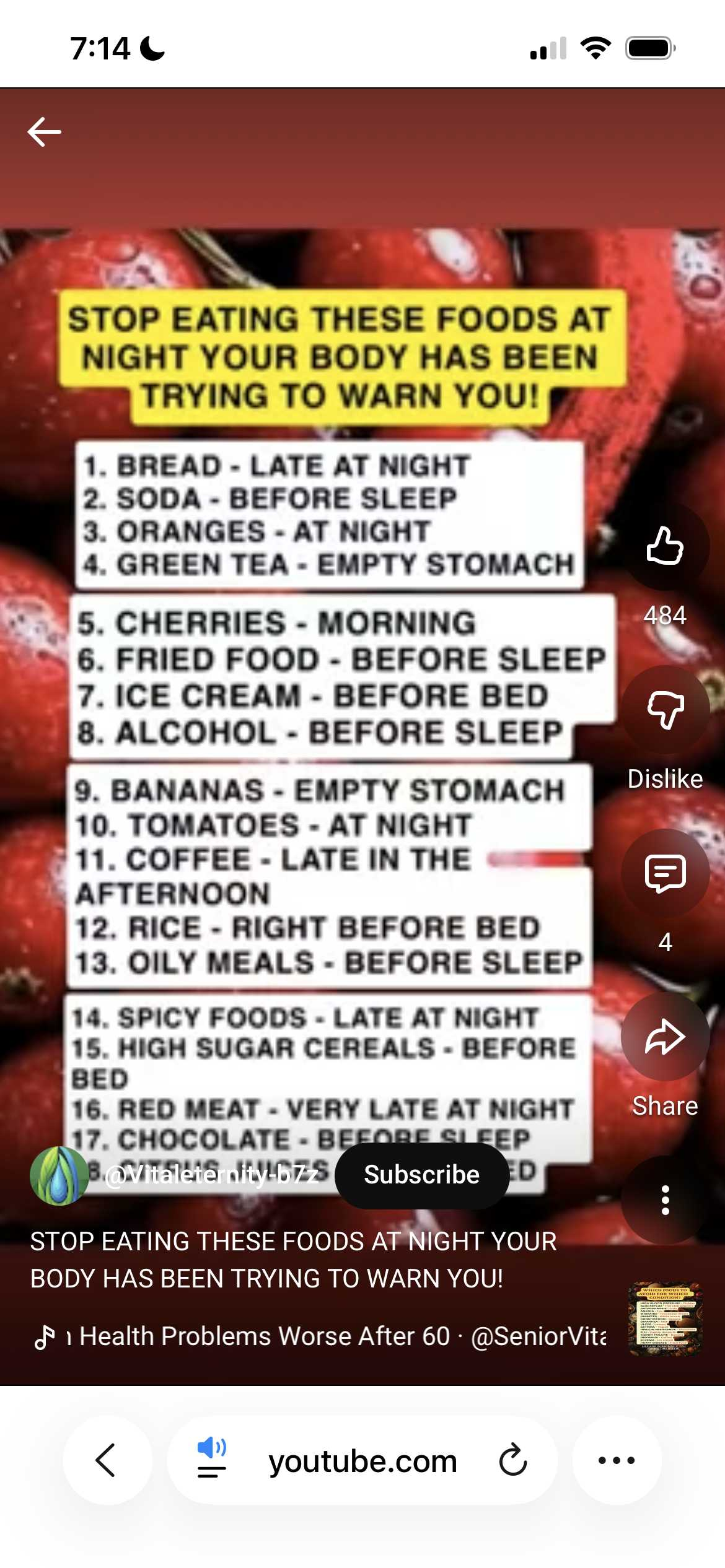Image resolution: width=725 pixels, height=1568 pixels.
Task: Open the three-dot more options menu
Action: point(665,1200)
